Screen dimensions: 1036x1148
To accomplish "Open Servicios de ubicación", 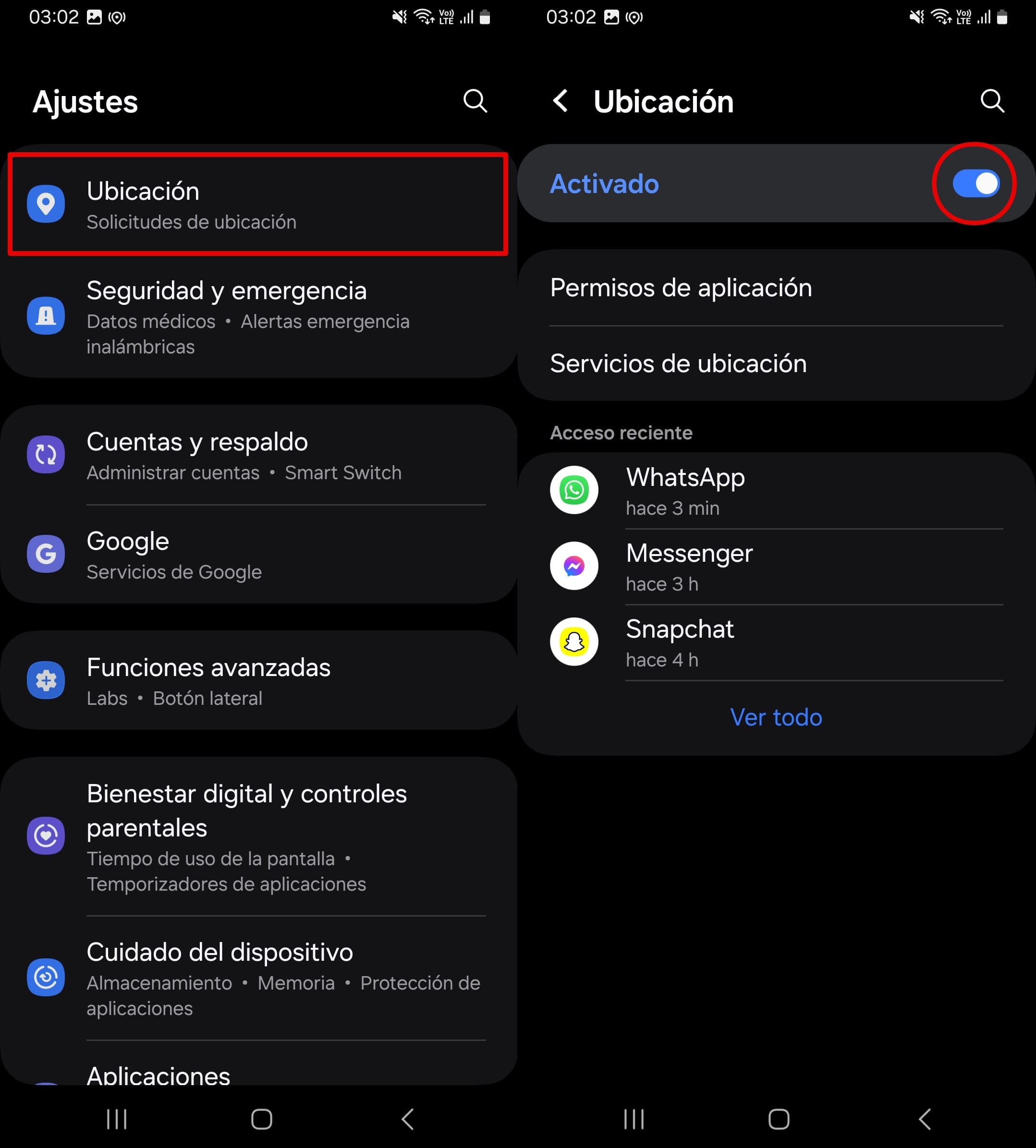I will (x=775, y=363).
